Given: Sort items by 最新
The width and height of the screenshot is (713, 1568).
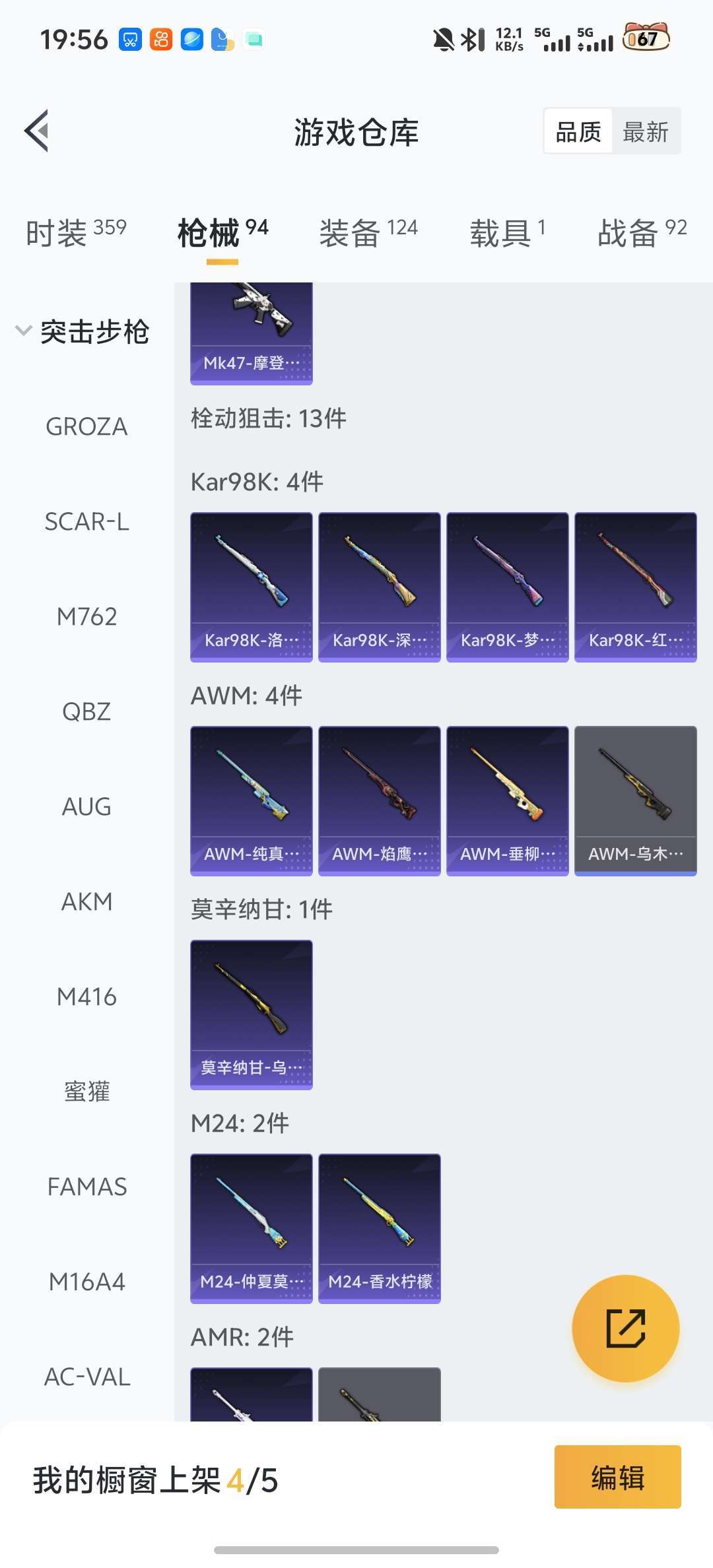Looking at the screenshot, I should click(645, 132).
